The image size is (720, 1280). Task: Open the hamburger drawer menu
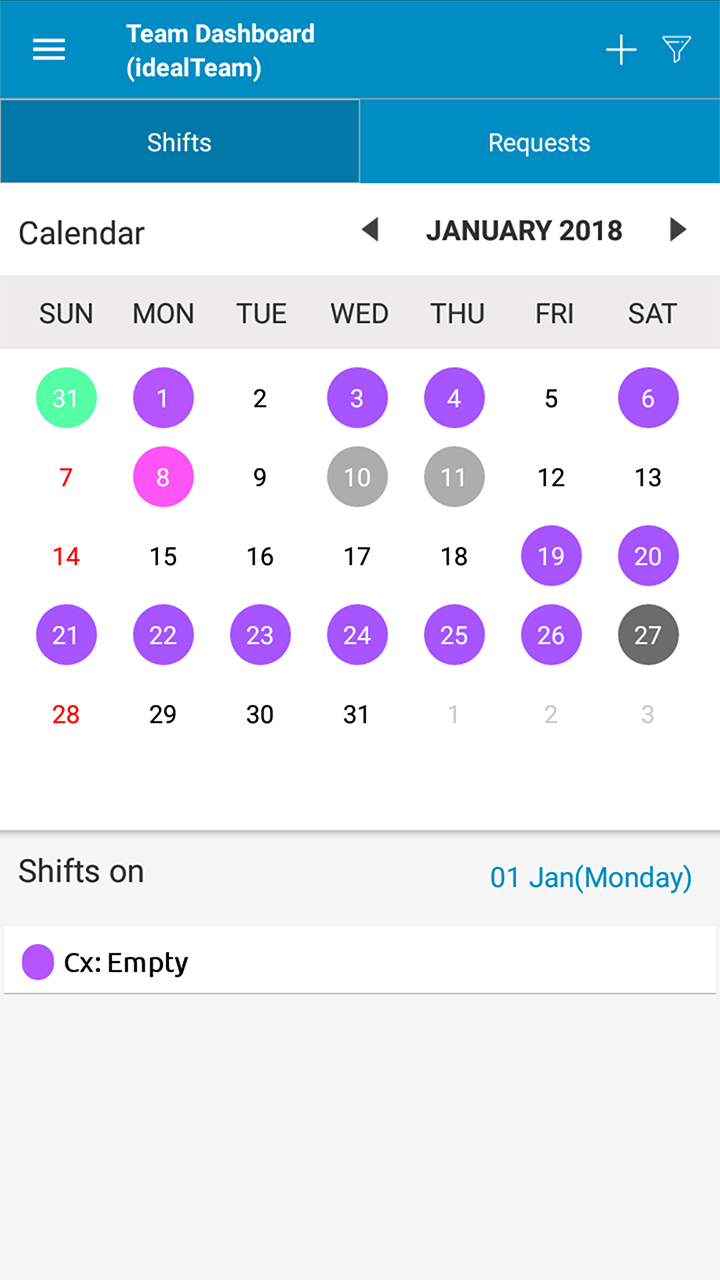(49, 50)
